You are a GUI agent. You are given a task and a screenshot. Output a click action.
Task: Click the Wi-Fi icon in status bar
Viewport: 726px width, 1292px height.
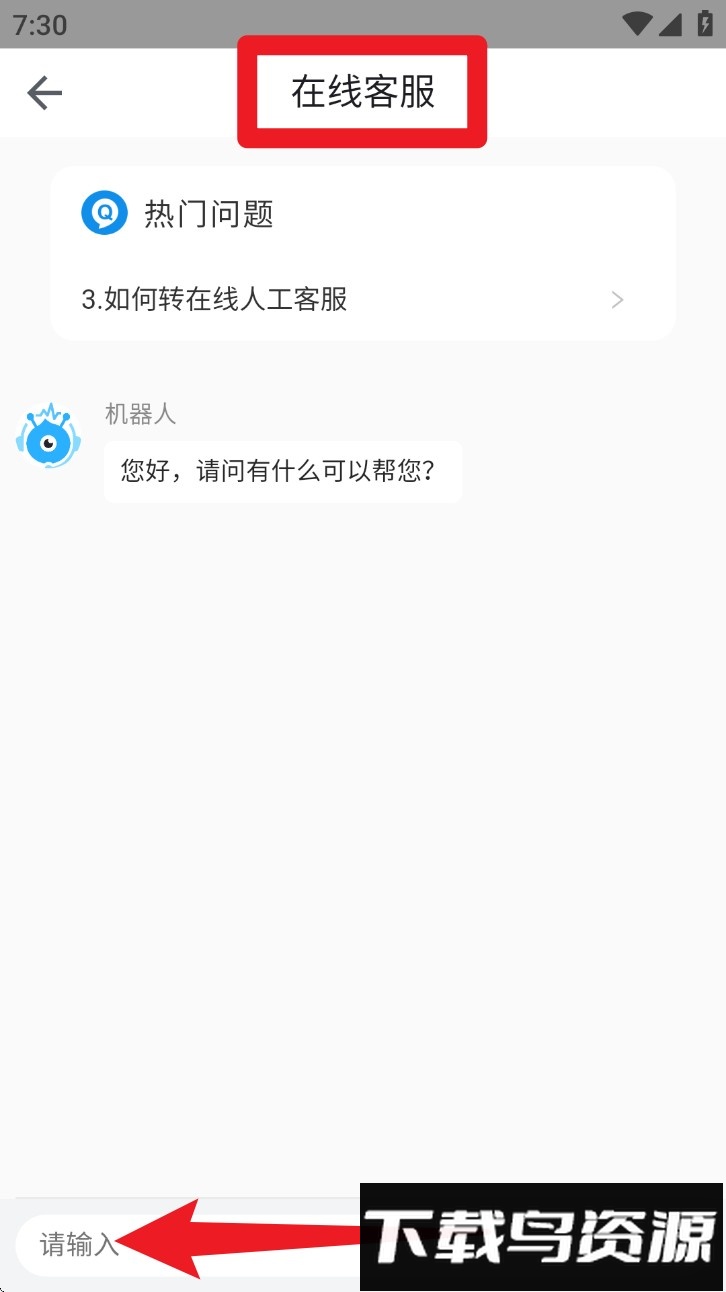pyautogui.click(x=637, y=24)
